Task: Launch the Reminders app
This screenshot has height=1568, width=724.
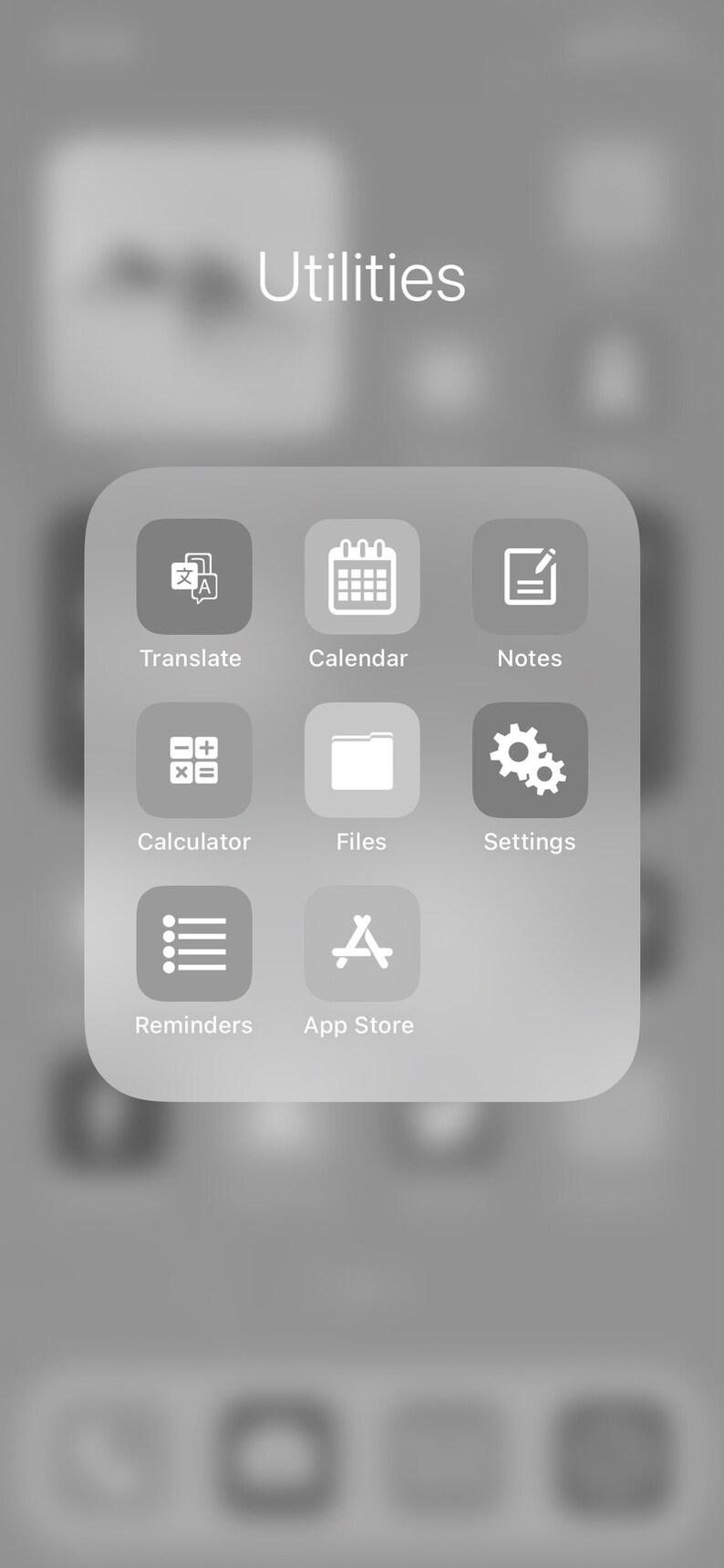Action: (194, 943)
